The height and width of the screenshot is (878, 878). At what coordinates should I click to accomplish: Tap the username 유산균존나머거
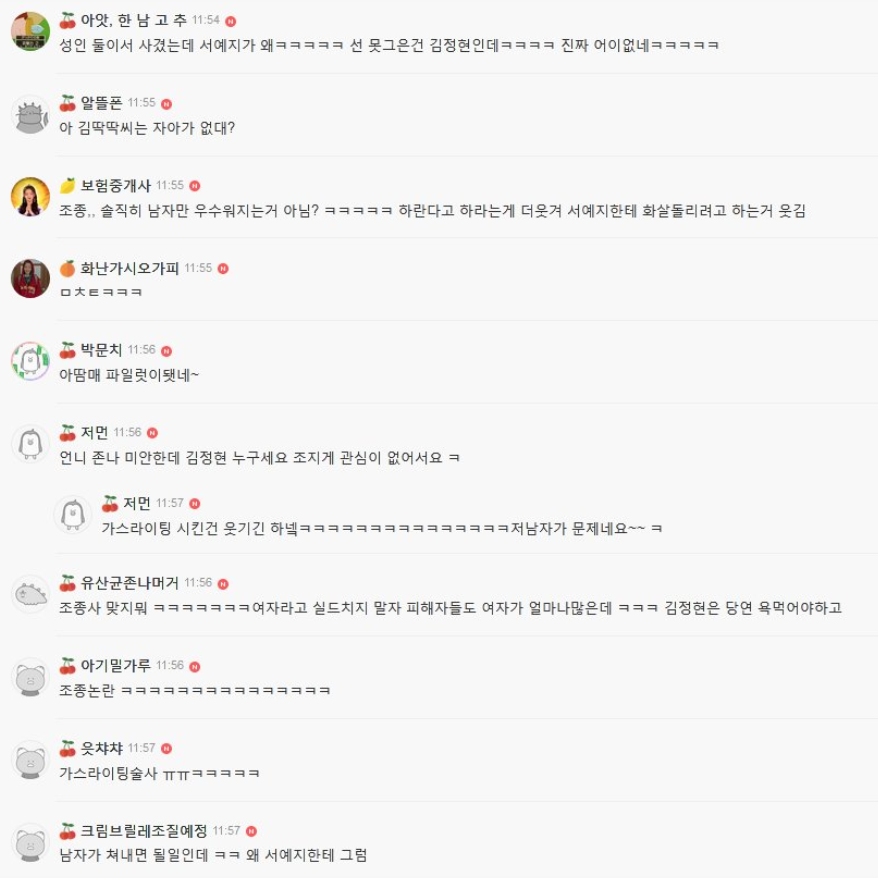tap(129, 583)
